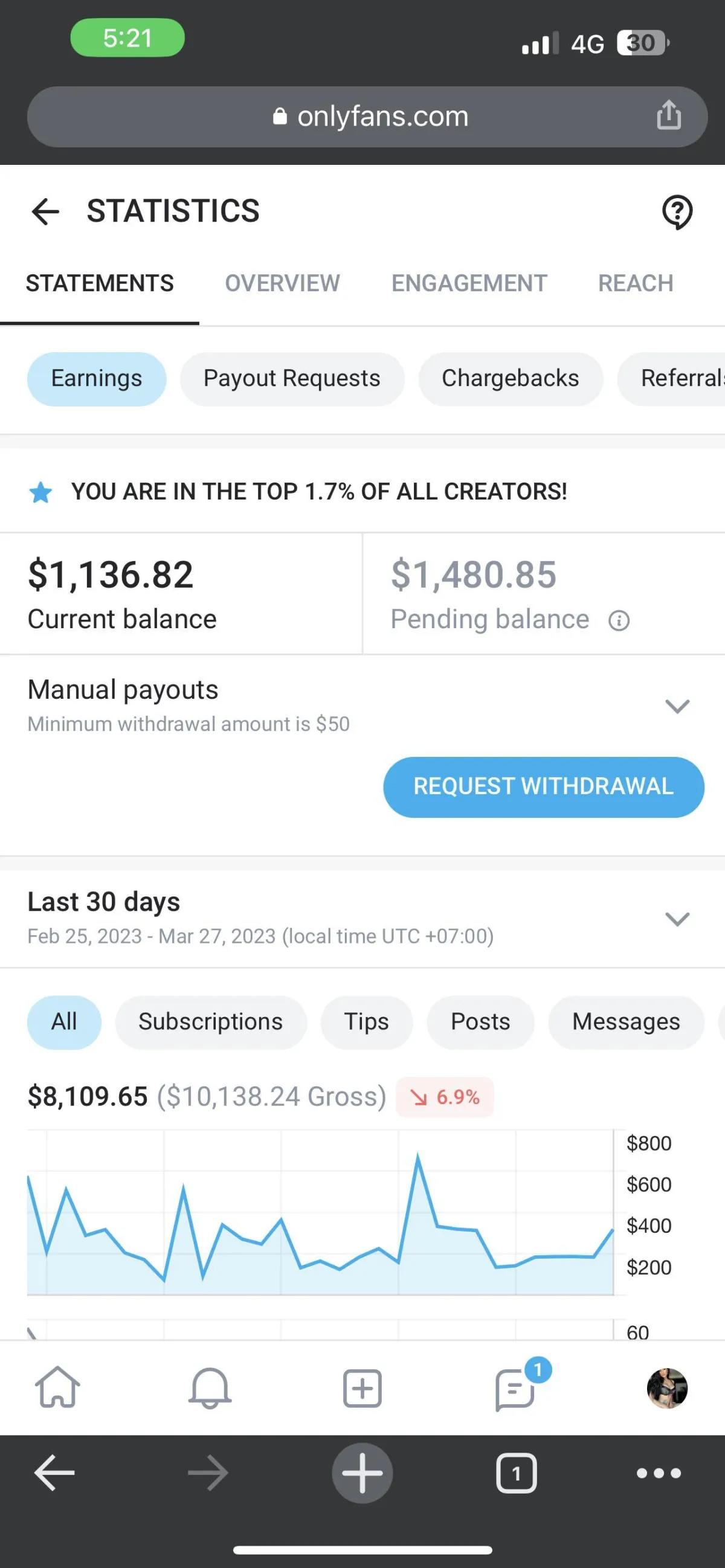Create a new post with the plus icon

pyautogui.click(x=362, y=1389)
